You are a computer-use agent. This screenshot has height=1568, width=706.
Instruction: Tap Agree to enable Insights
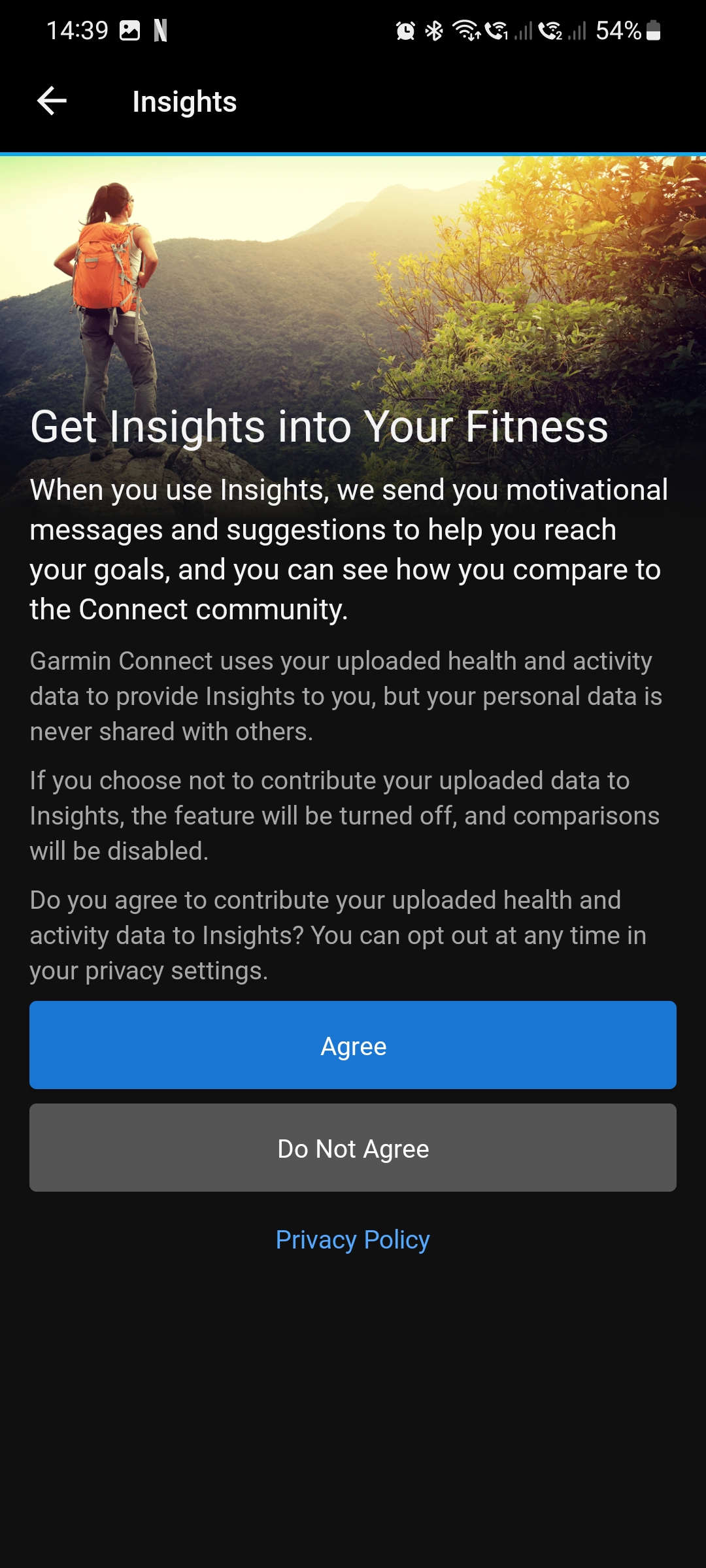point(353,1045)
